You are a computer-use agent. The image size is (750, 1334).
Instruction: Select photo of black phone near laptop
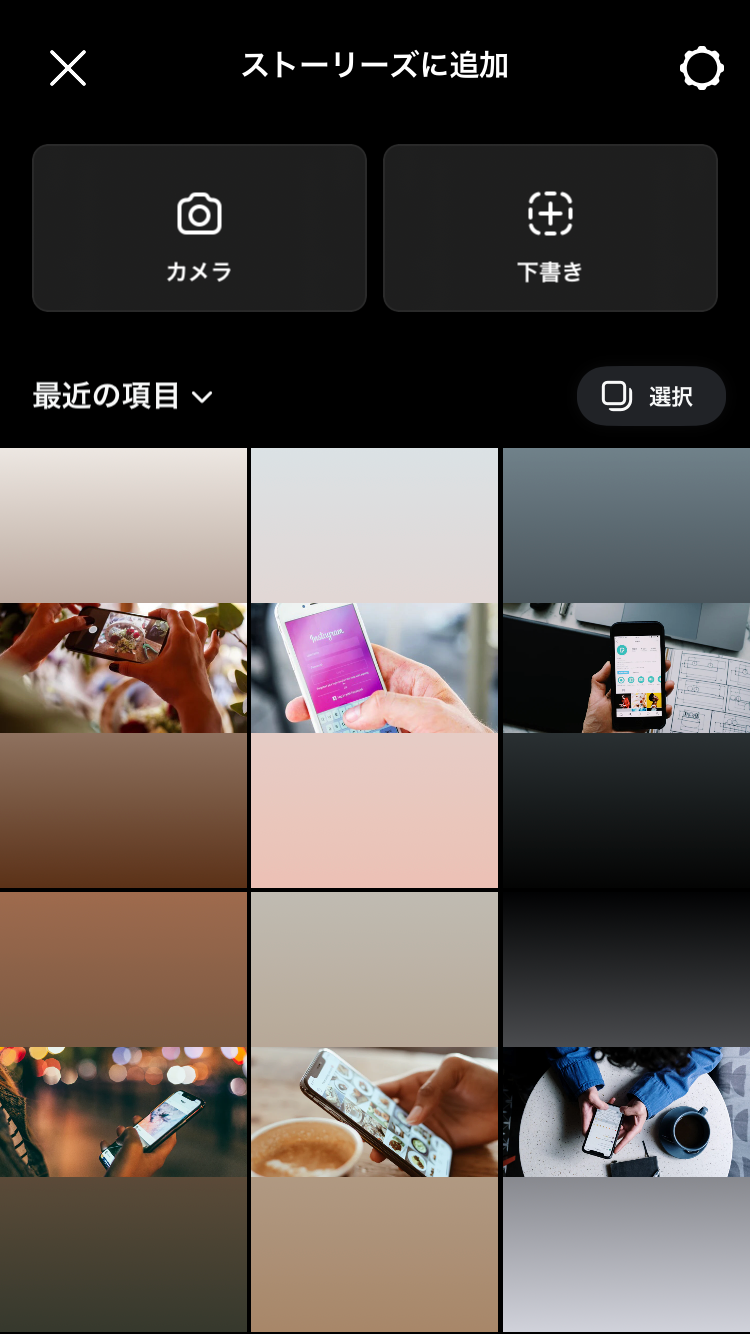click(626, 668)
